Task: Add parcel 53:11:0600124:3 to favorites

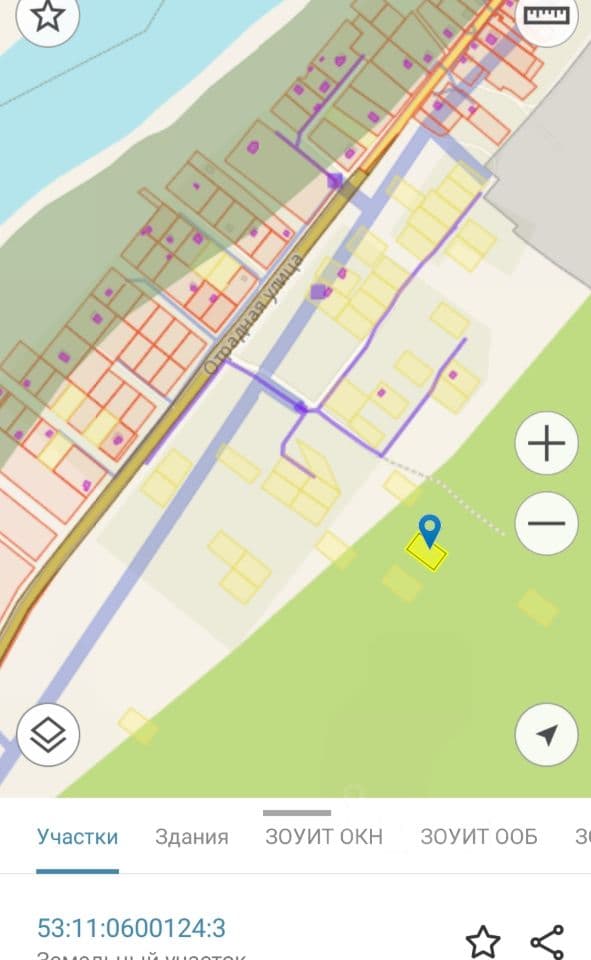Action: pyautogui.click(x=483, y=941)
